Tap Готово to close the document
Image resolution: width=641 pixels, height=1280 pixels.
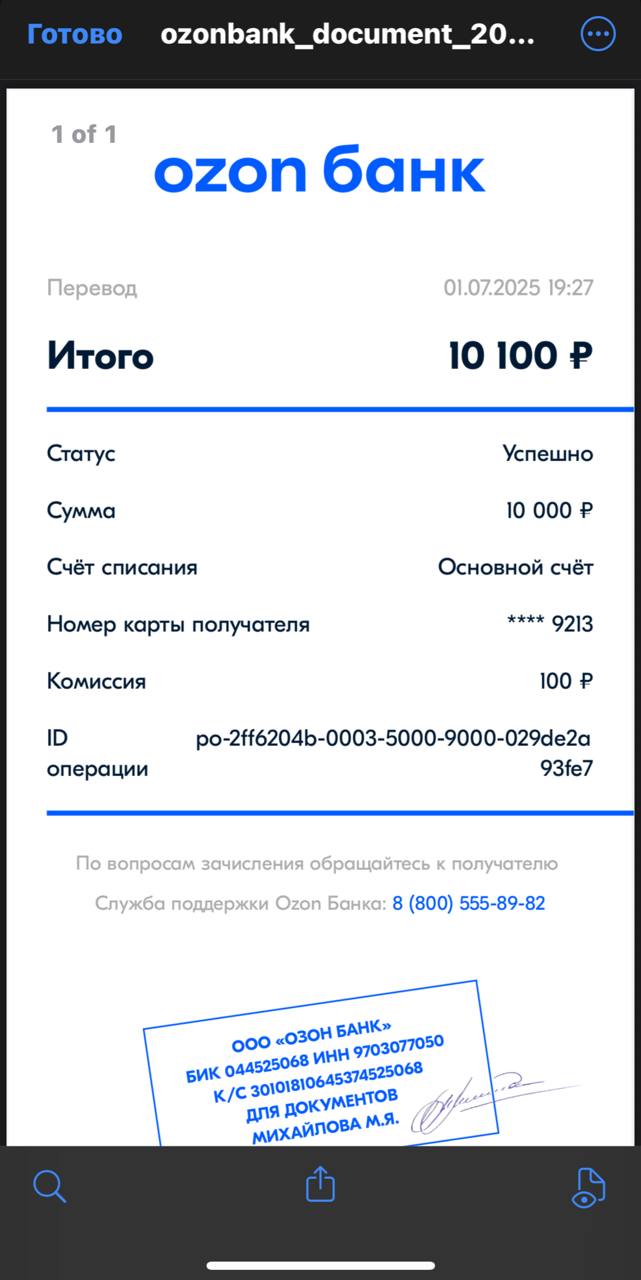(74, 35)
